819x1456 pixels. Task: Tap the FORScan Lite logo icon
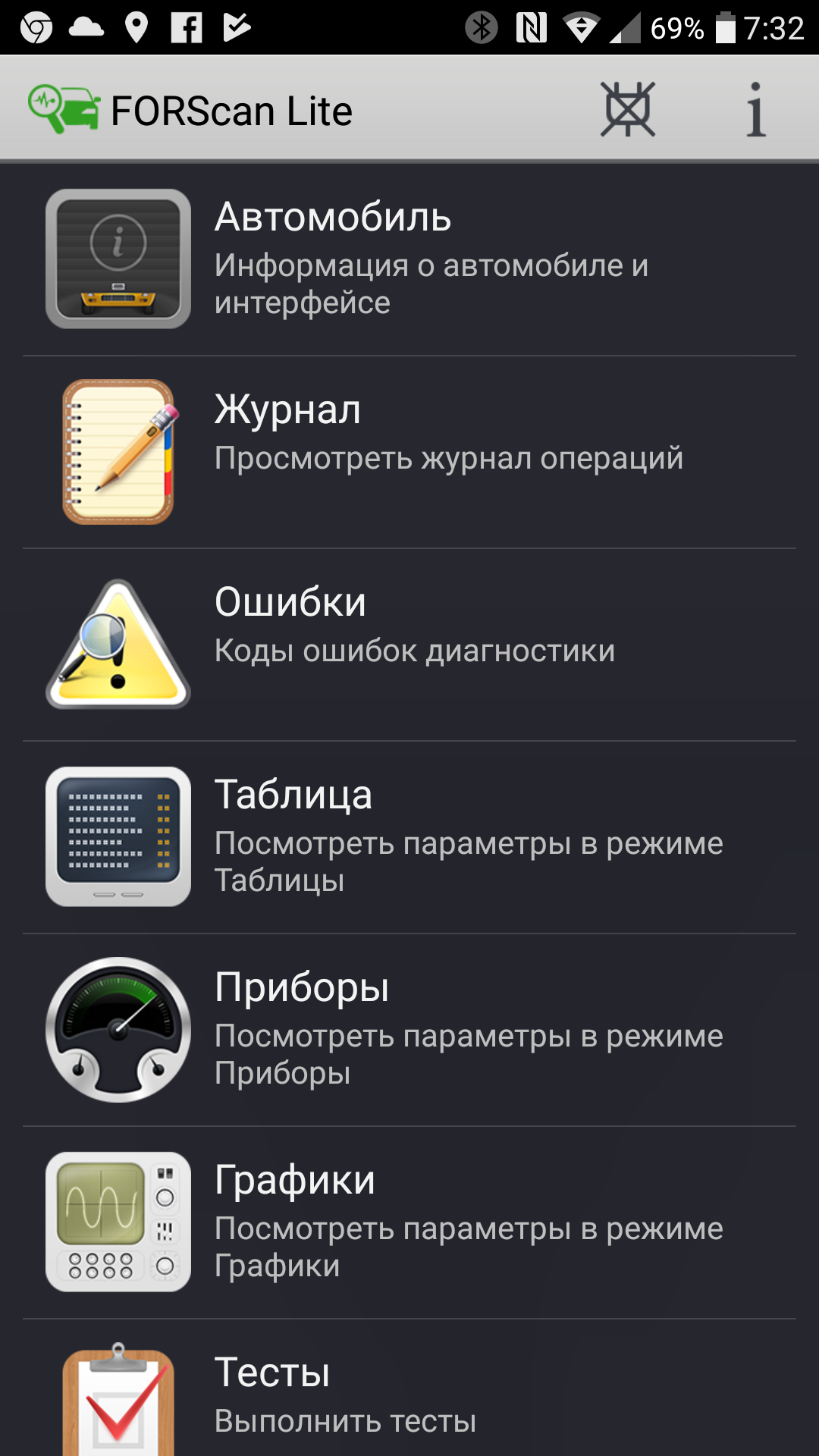coord(64,110)
